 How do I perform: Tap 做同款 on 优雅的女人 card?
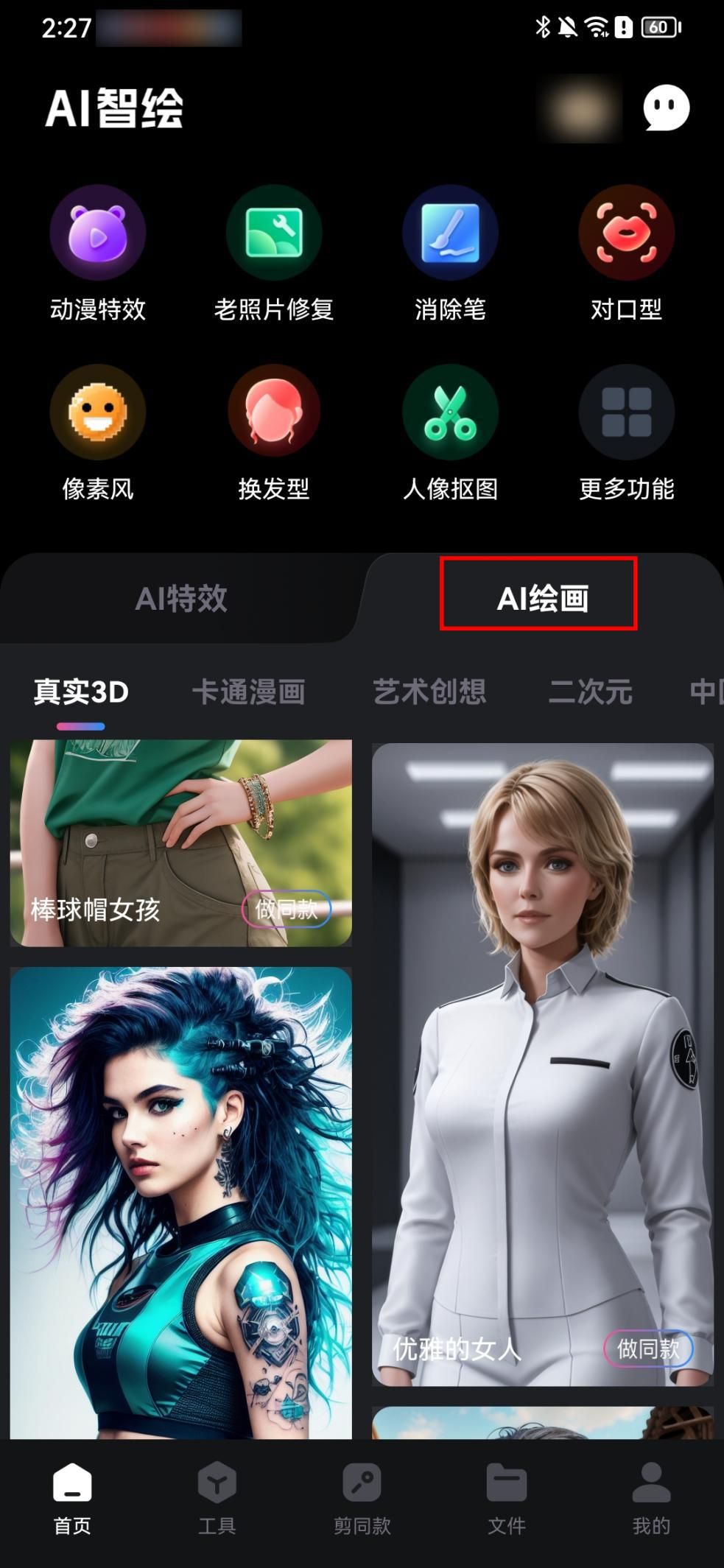coord(648,1349)
